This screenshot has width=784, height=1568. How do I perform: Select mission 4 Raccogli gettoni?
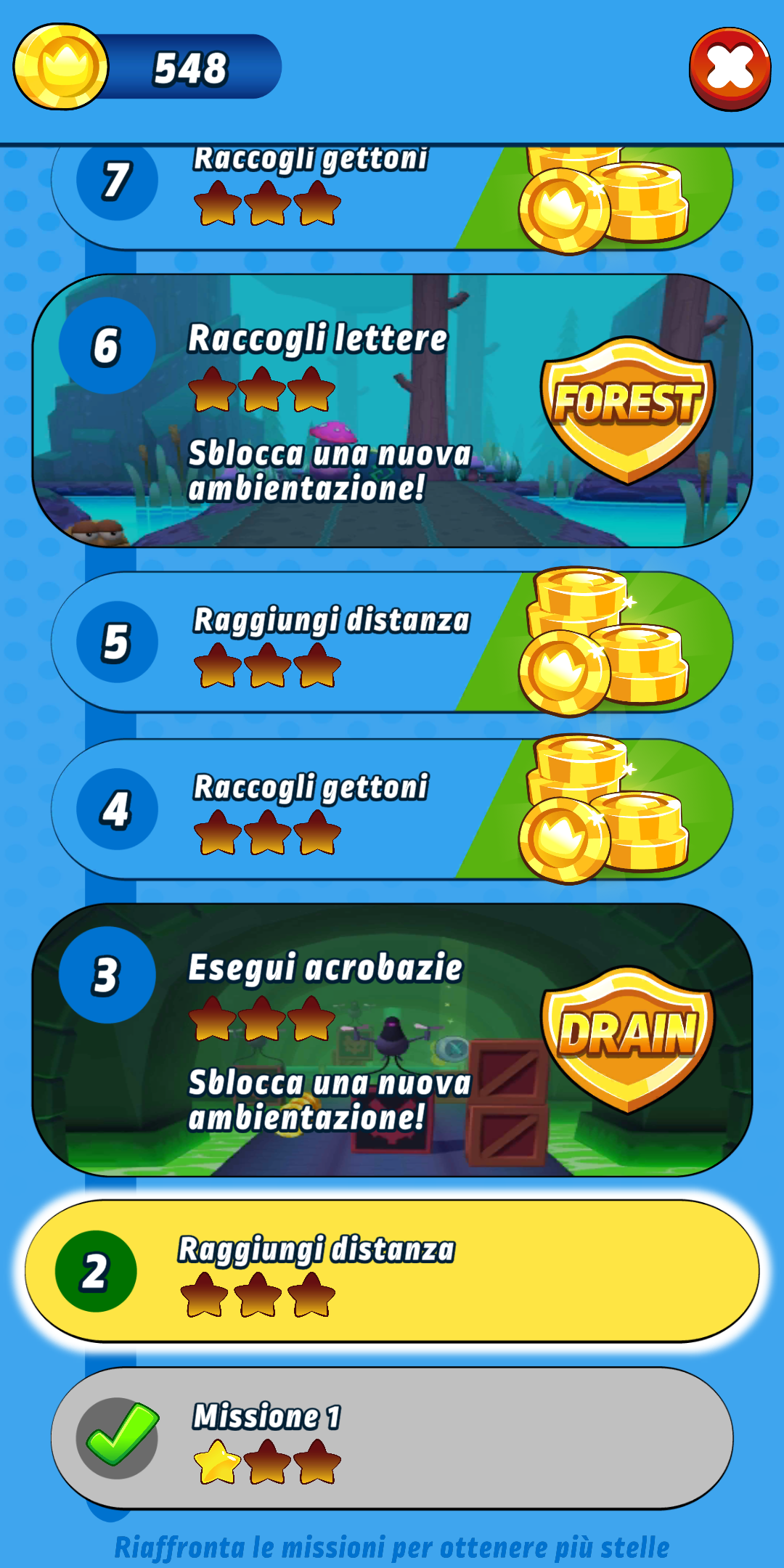[392, 809]
